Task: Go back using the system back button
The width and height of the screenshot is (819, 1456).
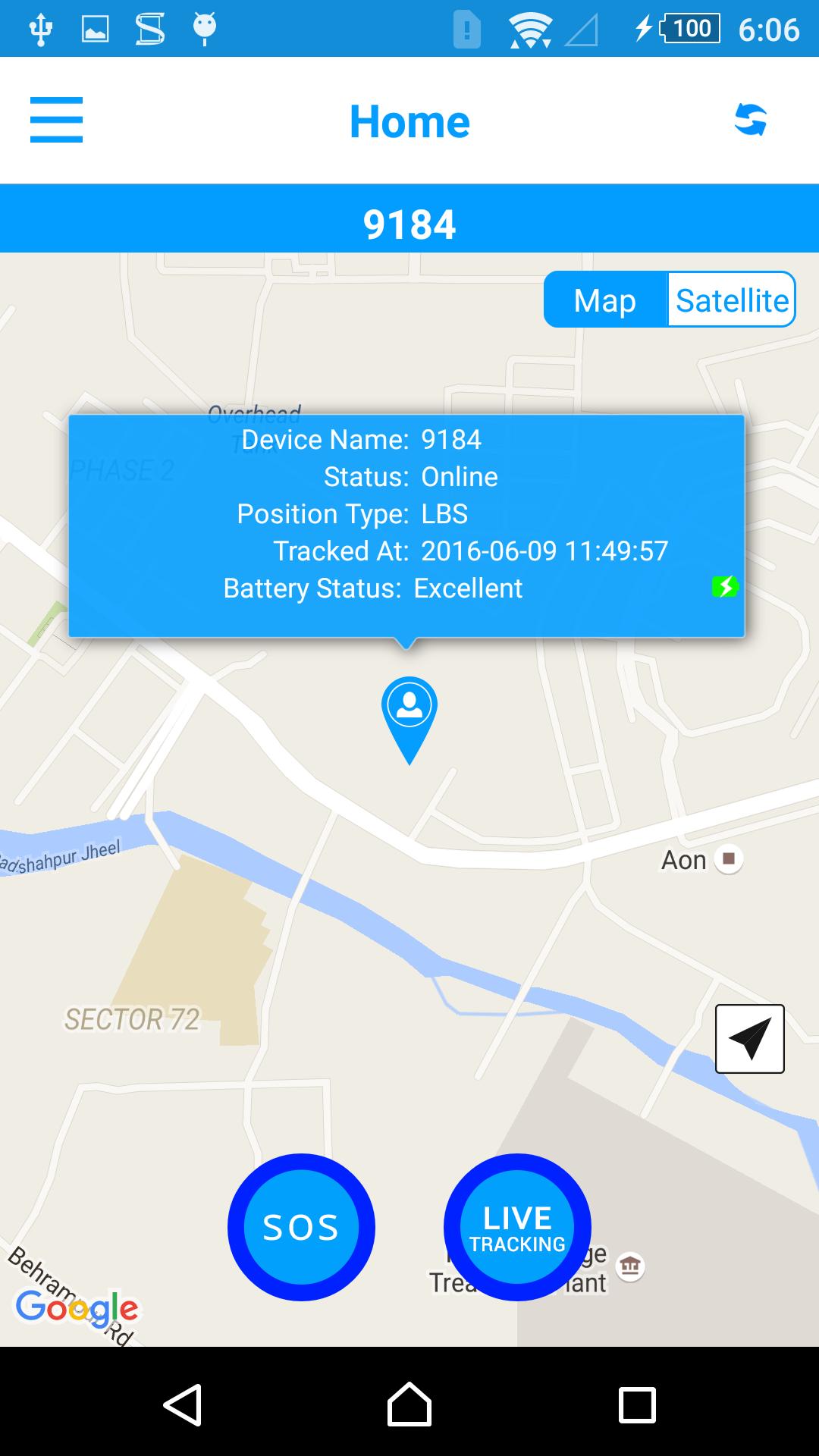Action: [183, 1404]
